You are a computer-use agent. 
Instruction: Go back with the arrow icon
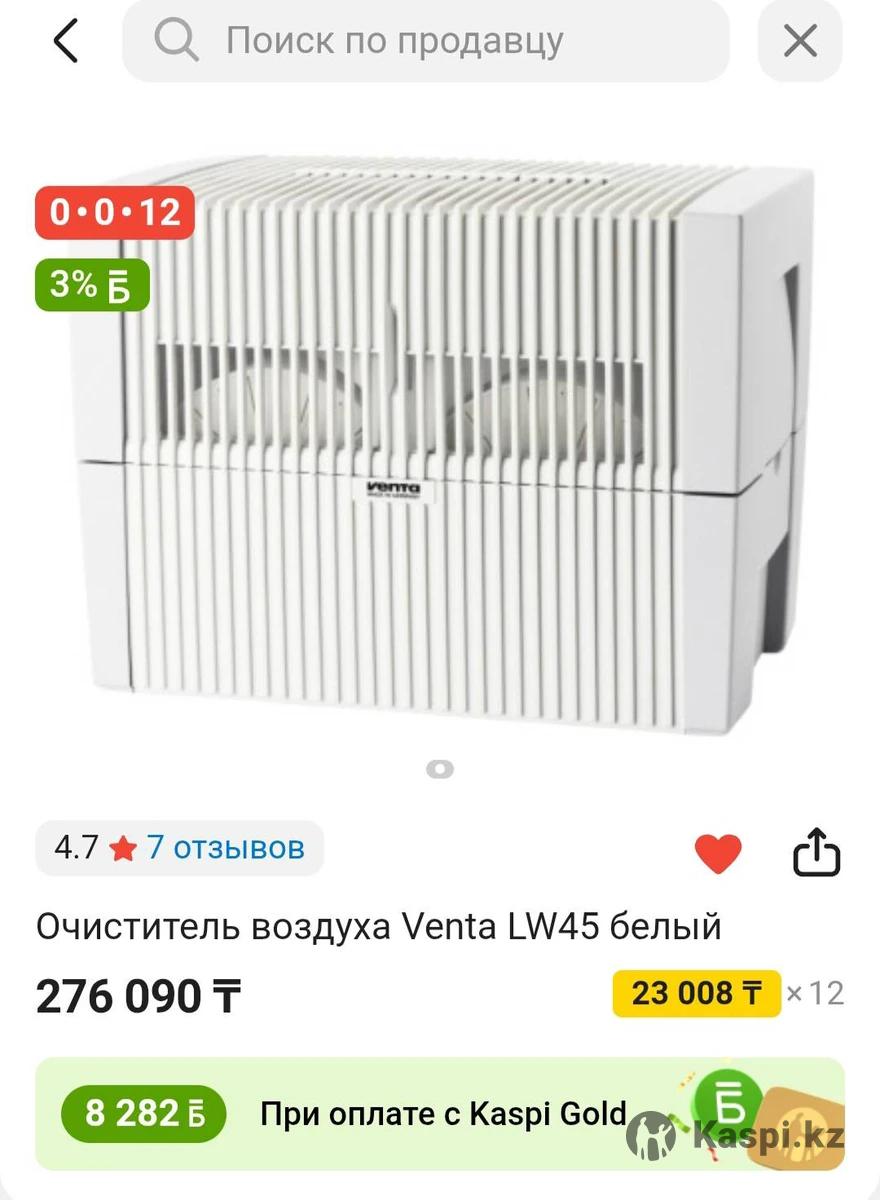(x=65, y=42)
